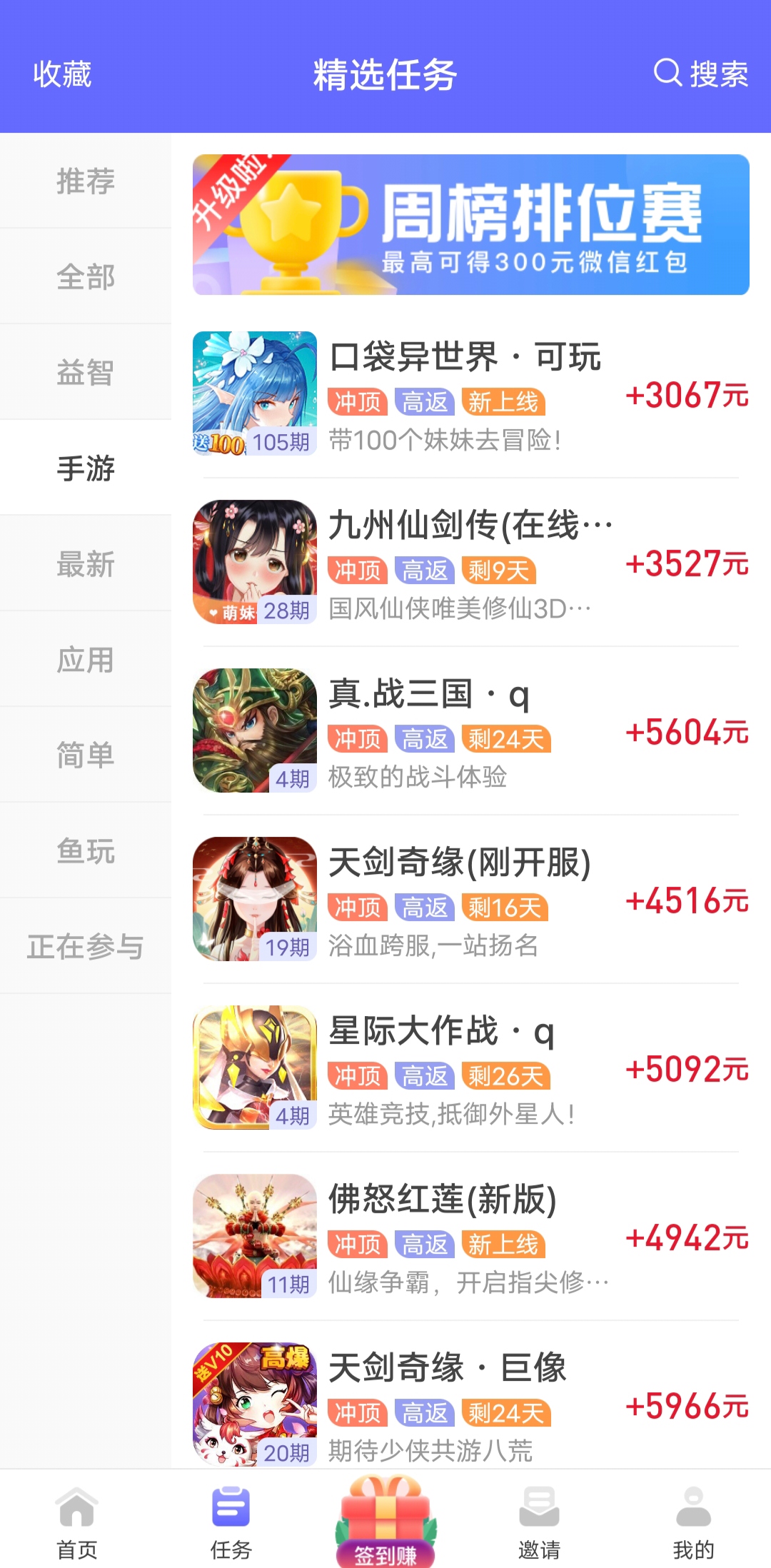This screenshot has width=771, height=1568.
Task: Open 收藏 favorites
Action: [62, 74]
